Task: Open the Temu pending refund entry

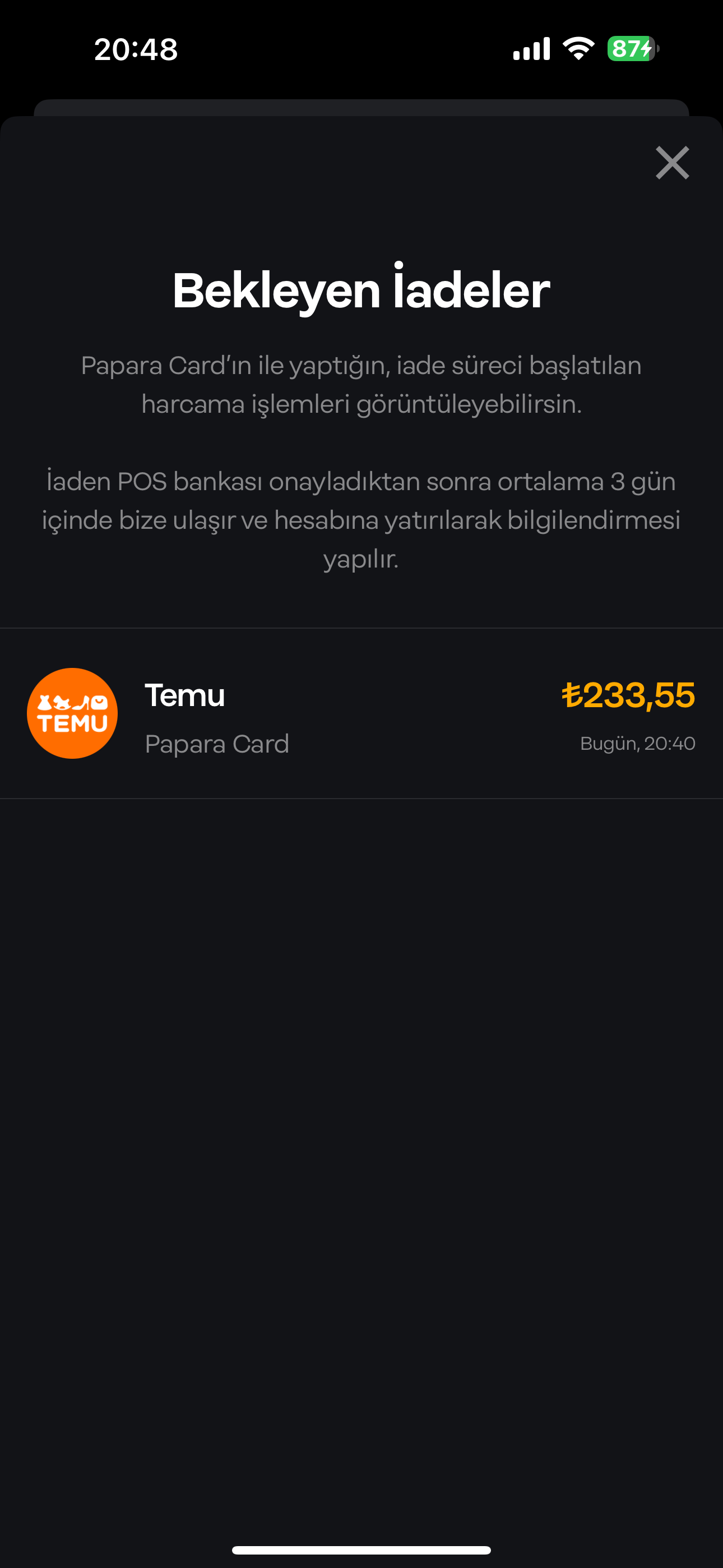Action: 361,713
